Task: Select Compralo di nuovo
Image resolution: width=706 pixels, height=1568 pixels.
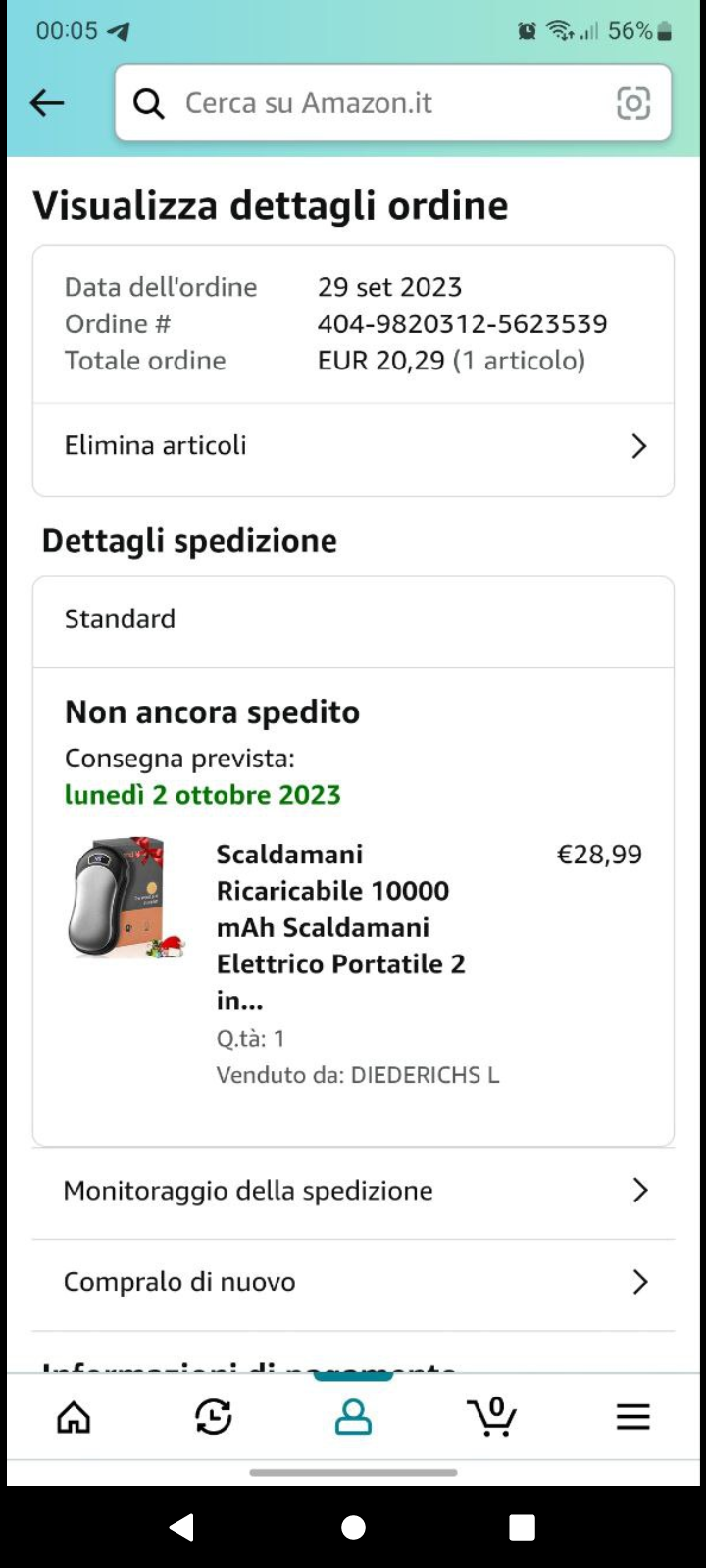Action: pos(353,1282)
